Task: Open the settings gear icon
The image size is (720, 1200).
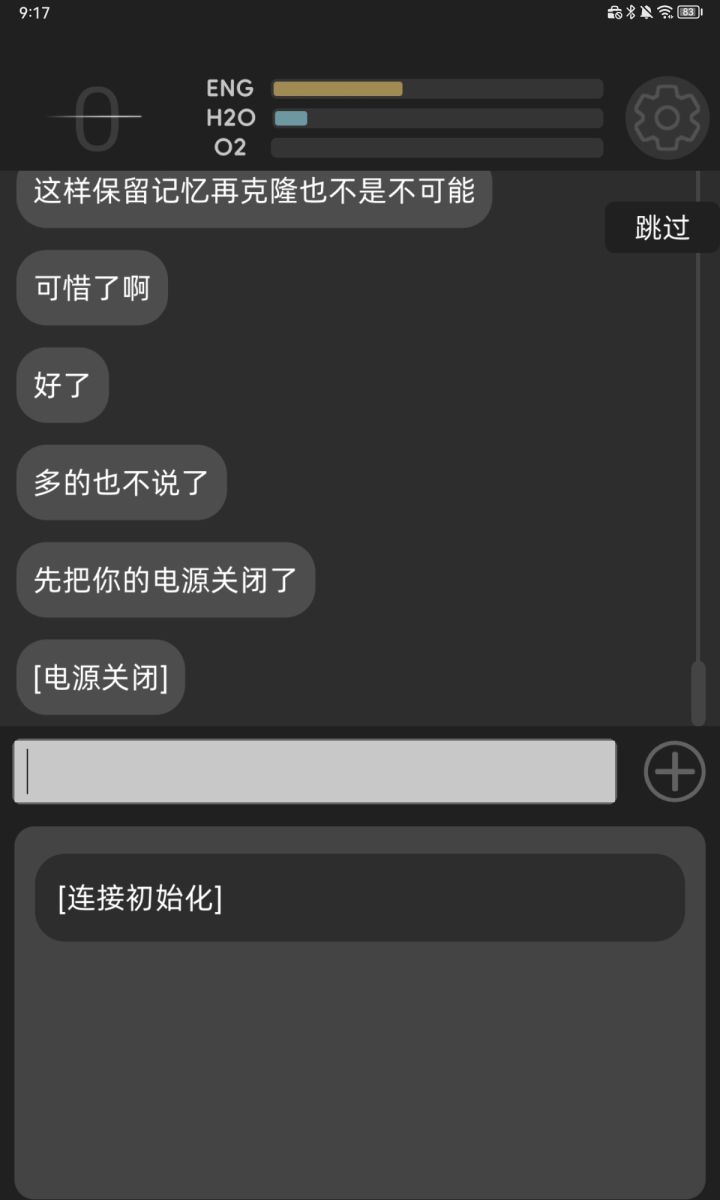Action: [x=667, y=117]
